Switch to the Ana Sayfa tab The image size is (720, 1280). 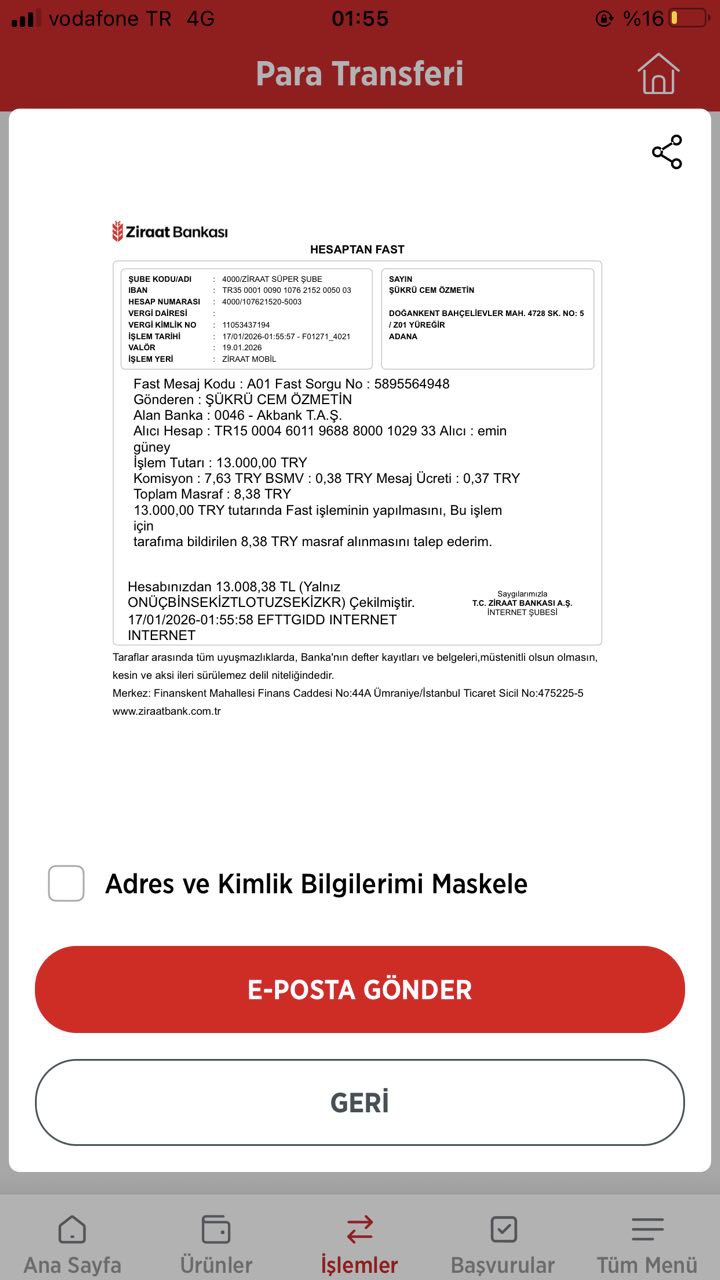(72, 1245)
